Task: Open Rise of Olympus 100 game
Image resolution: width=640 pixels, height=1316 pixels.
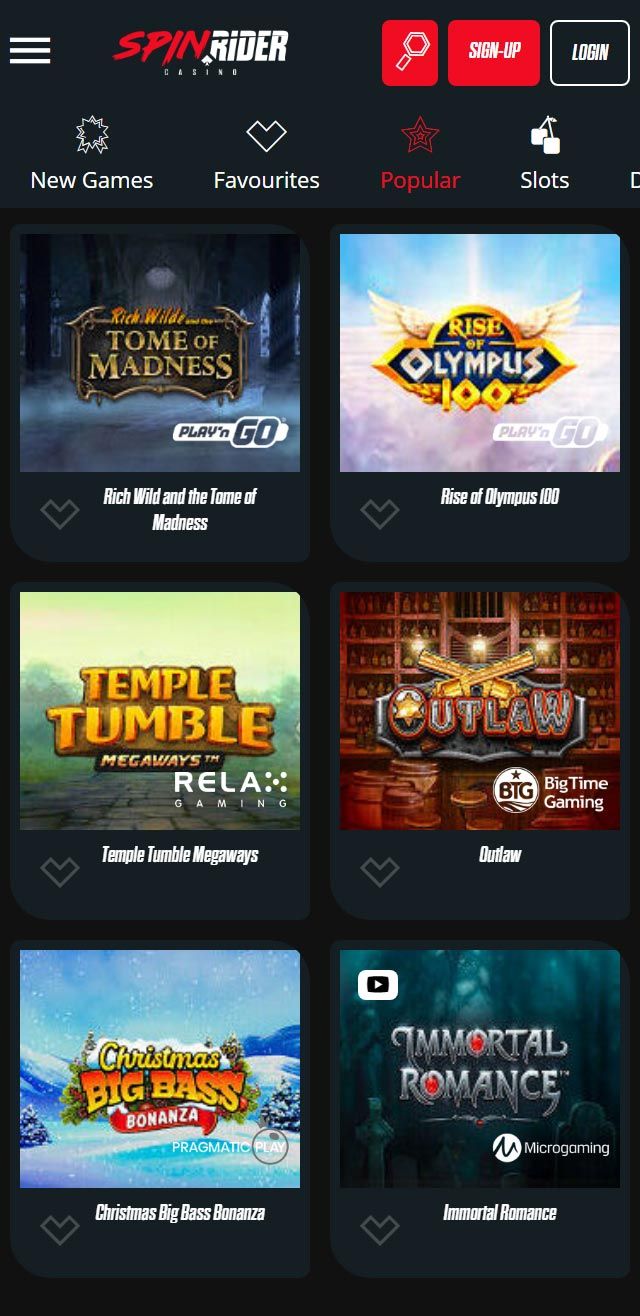Action: click(480, 353)
